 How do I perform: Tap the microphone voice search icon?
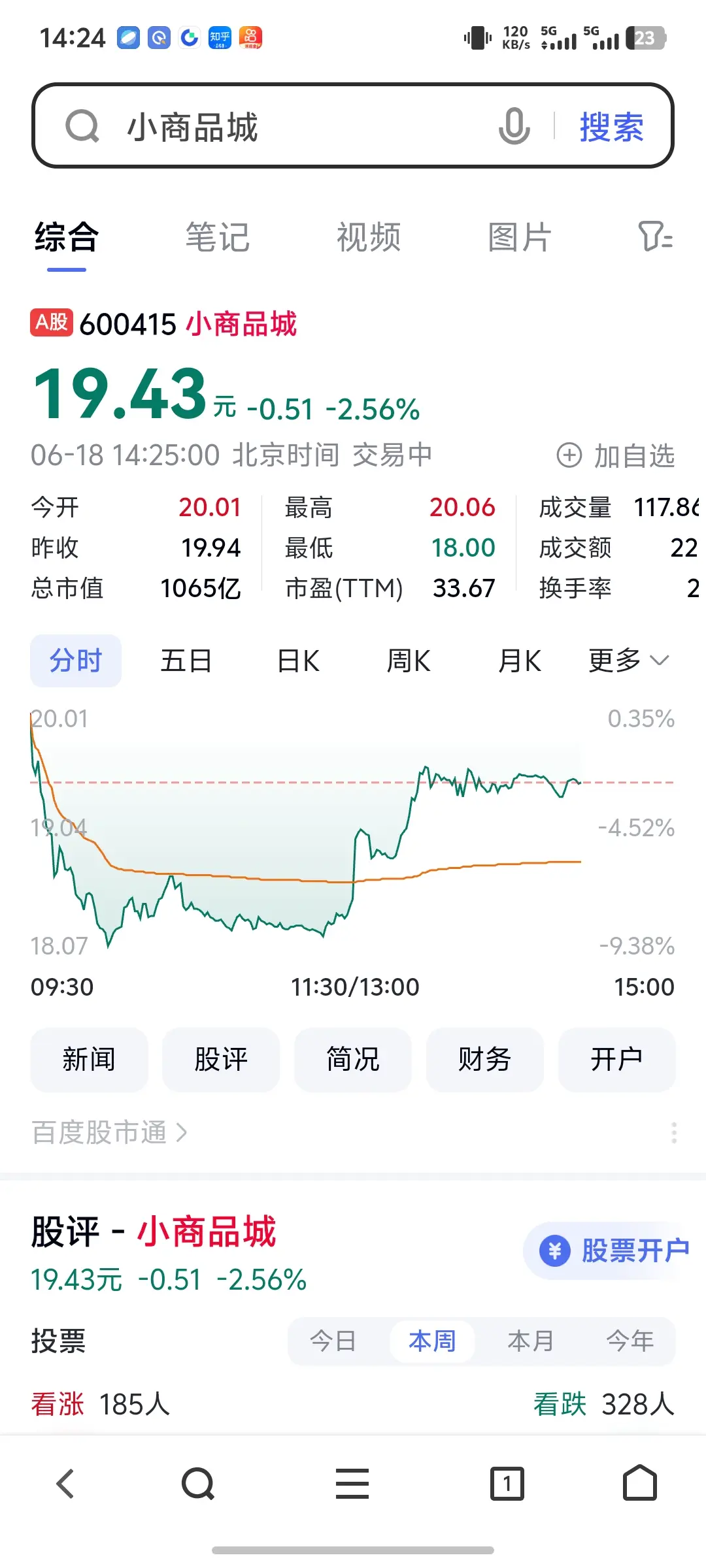(x=514, y=125)
